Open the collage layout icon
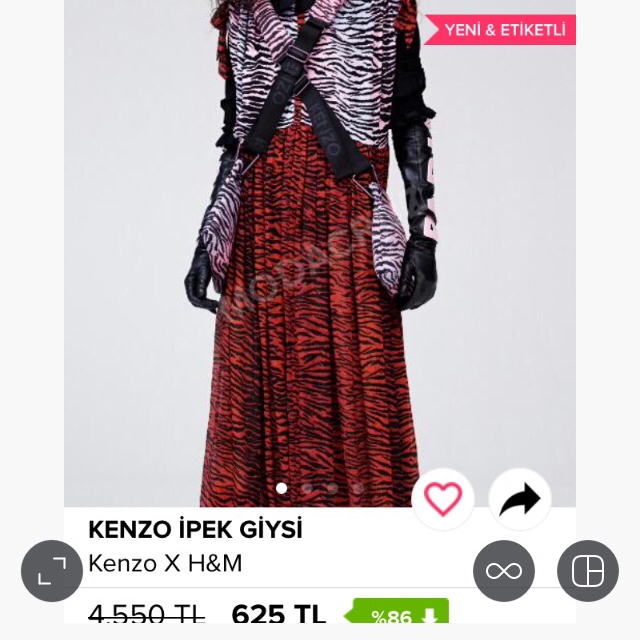640x640 pixels. (x=588, y=571)
